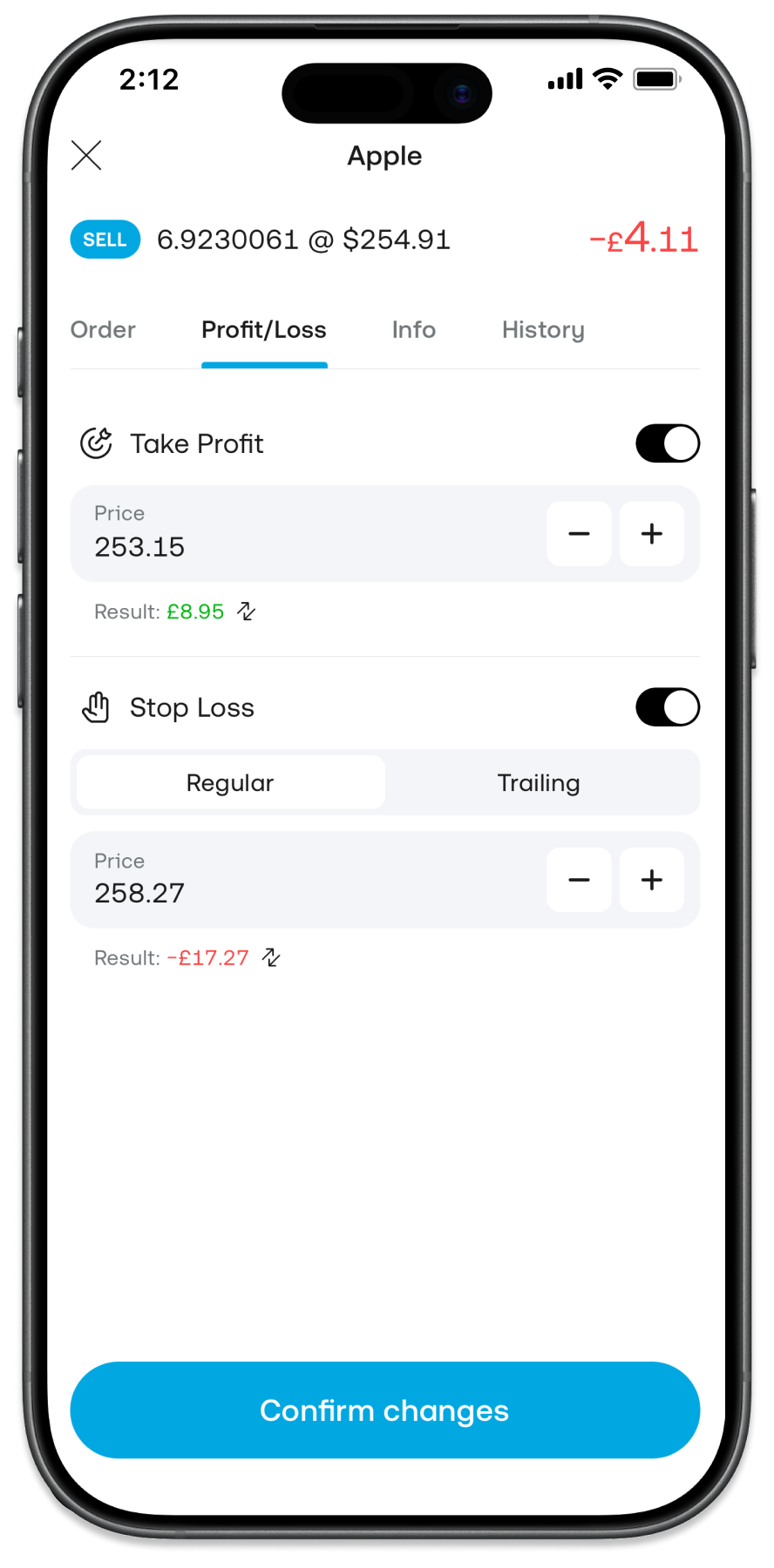Select the Regular stop loss option
The height and width of the screenshot is (1568, 774).
click(x=231, y=782)
